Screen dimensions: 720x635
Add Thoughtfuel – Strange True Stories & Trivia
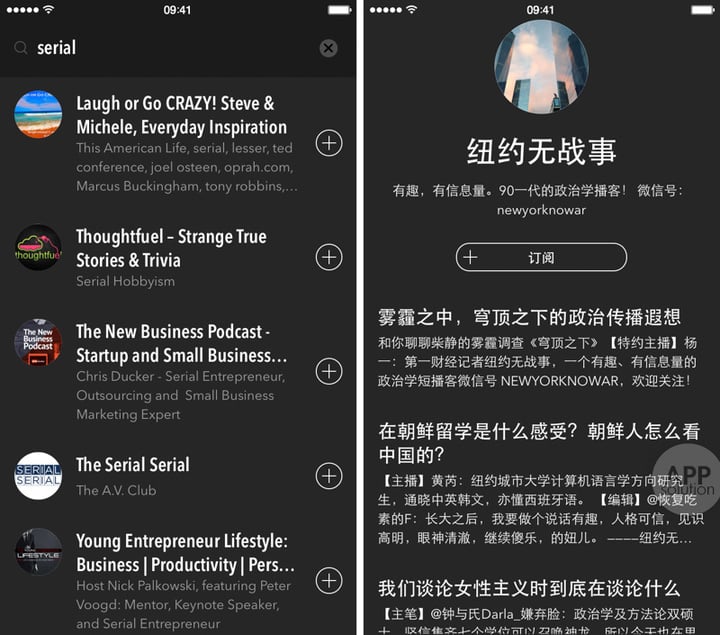click(x=328, y=258)
